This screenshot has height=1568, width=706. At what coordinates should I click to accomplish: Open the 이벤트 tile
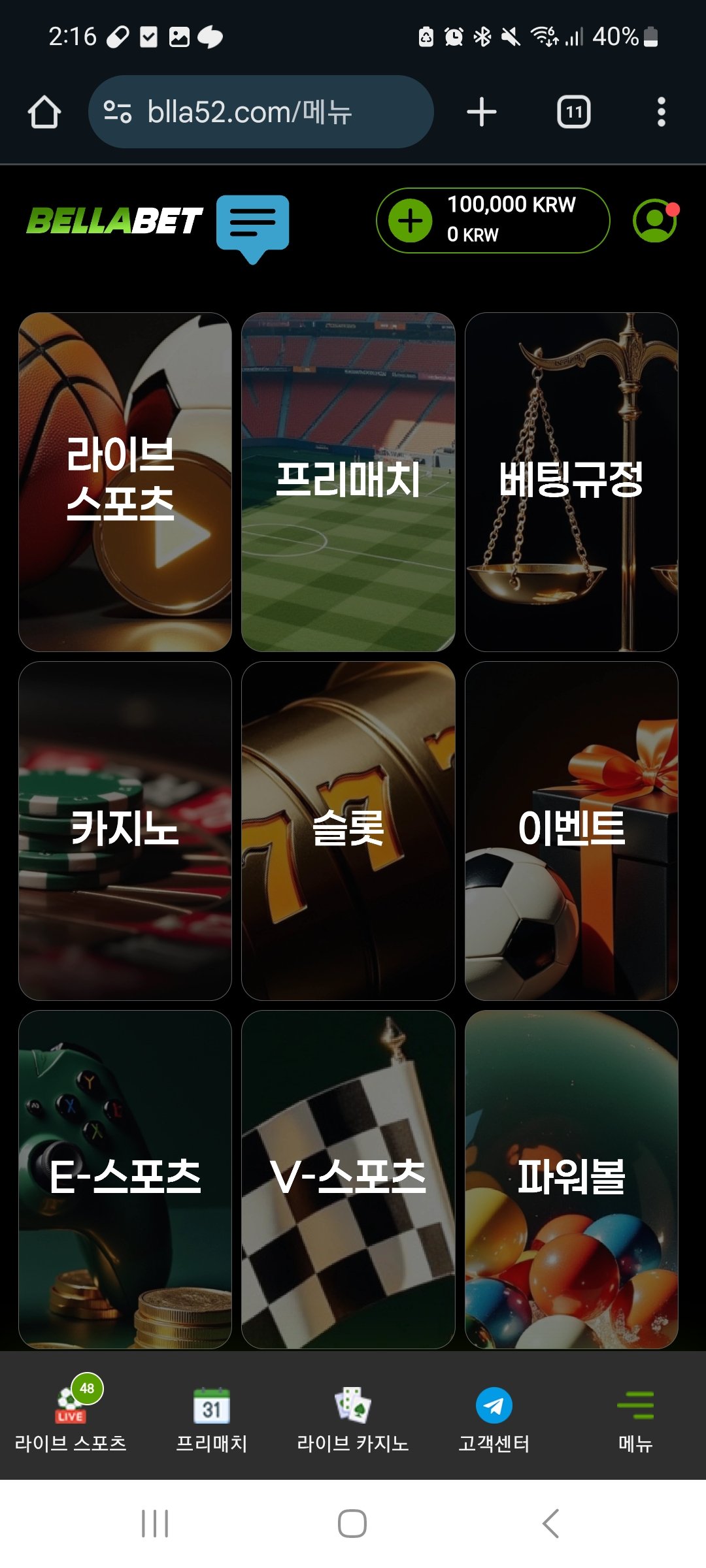571,830
